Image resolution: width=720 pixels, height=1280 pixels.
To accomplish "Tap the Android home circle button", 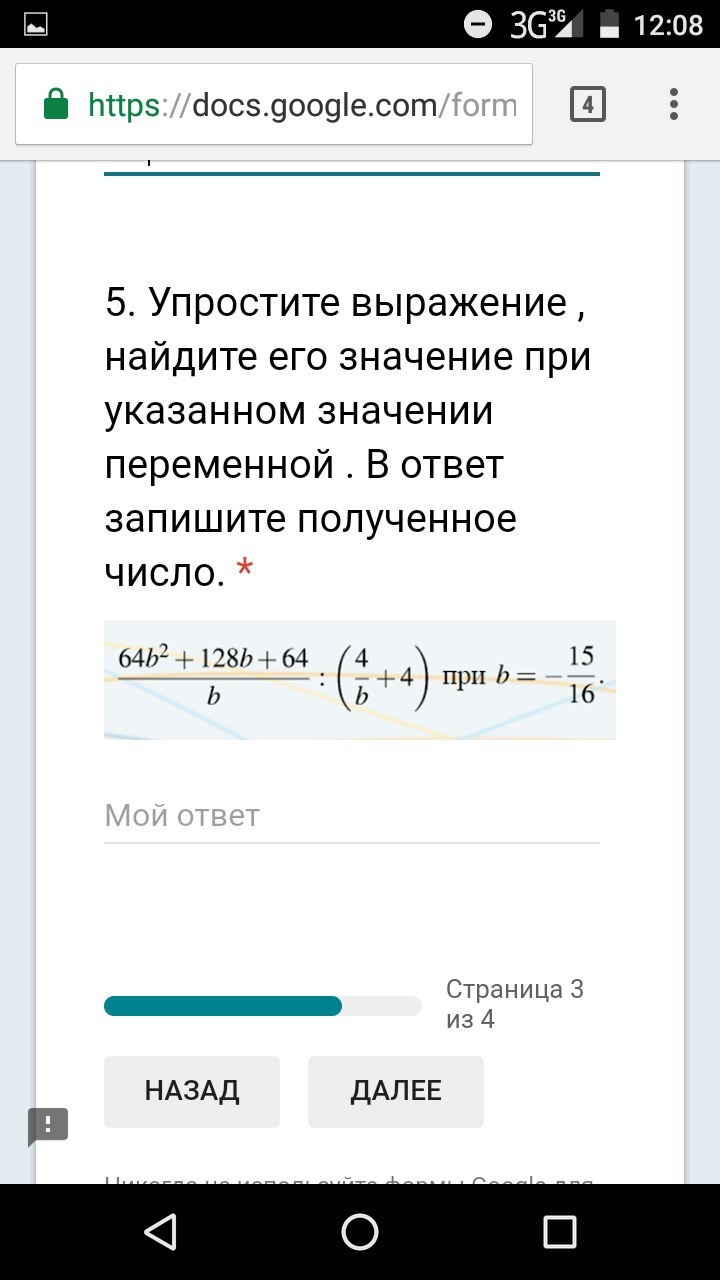I will tap(359, 1232).
